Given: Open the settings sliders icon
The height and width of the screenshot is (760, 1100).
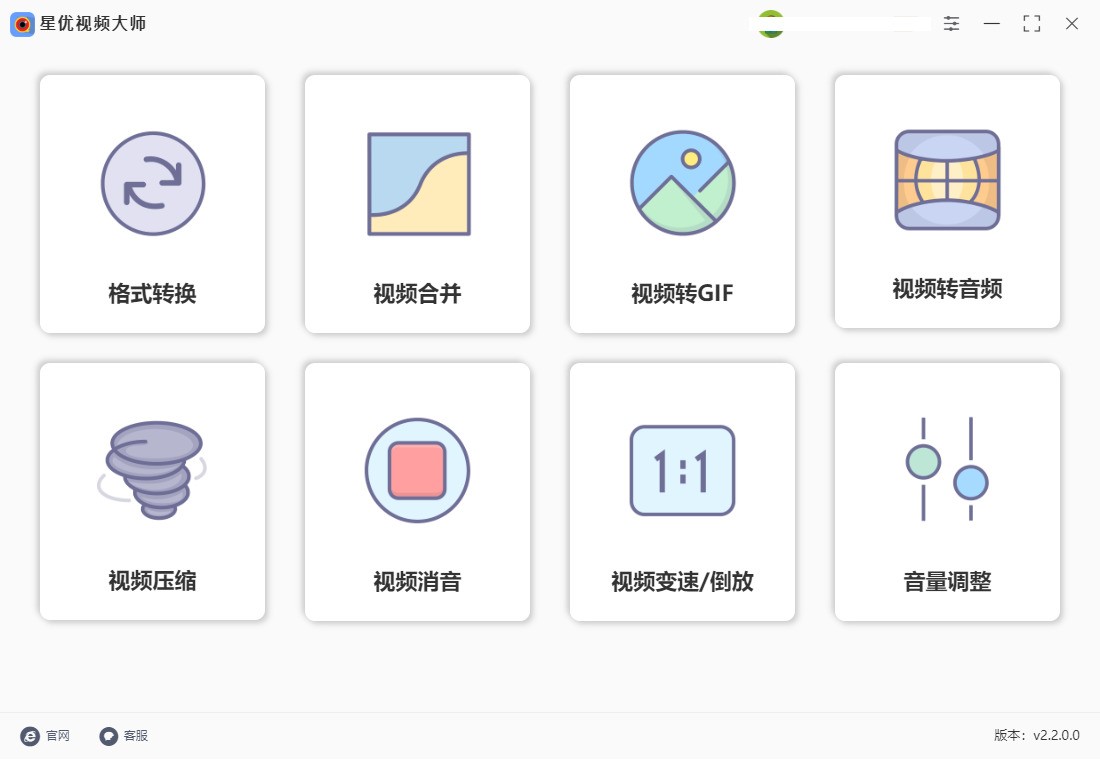Looking at the screenshot, I should (951, 24).
